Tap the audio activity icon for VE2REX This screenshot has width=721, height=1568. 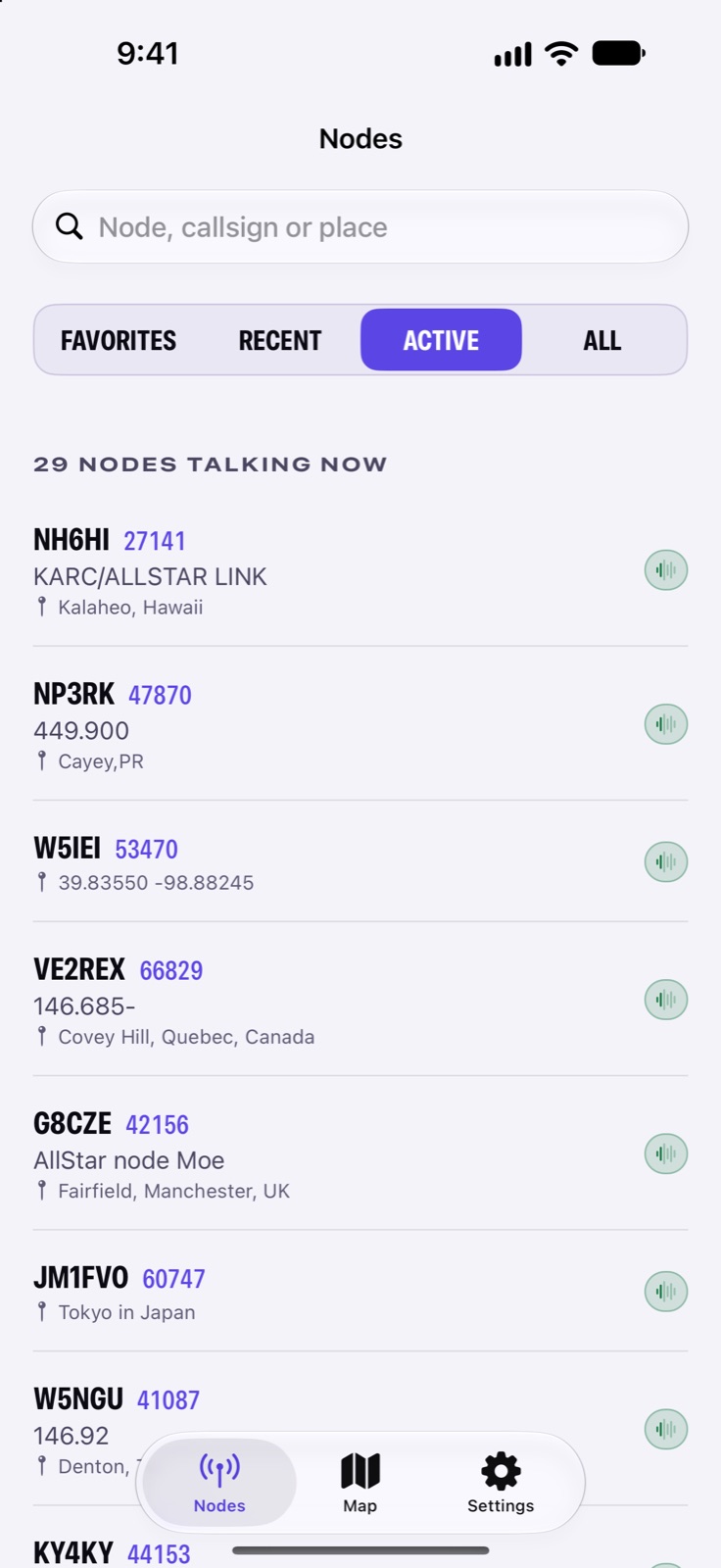click(666, 1000)
